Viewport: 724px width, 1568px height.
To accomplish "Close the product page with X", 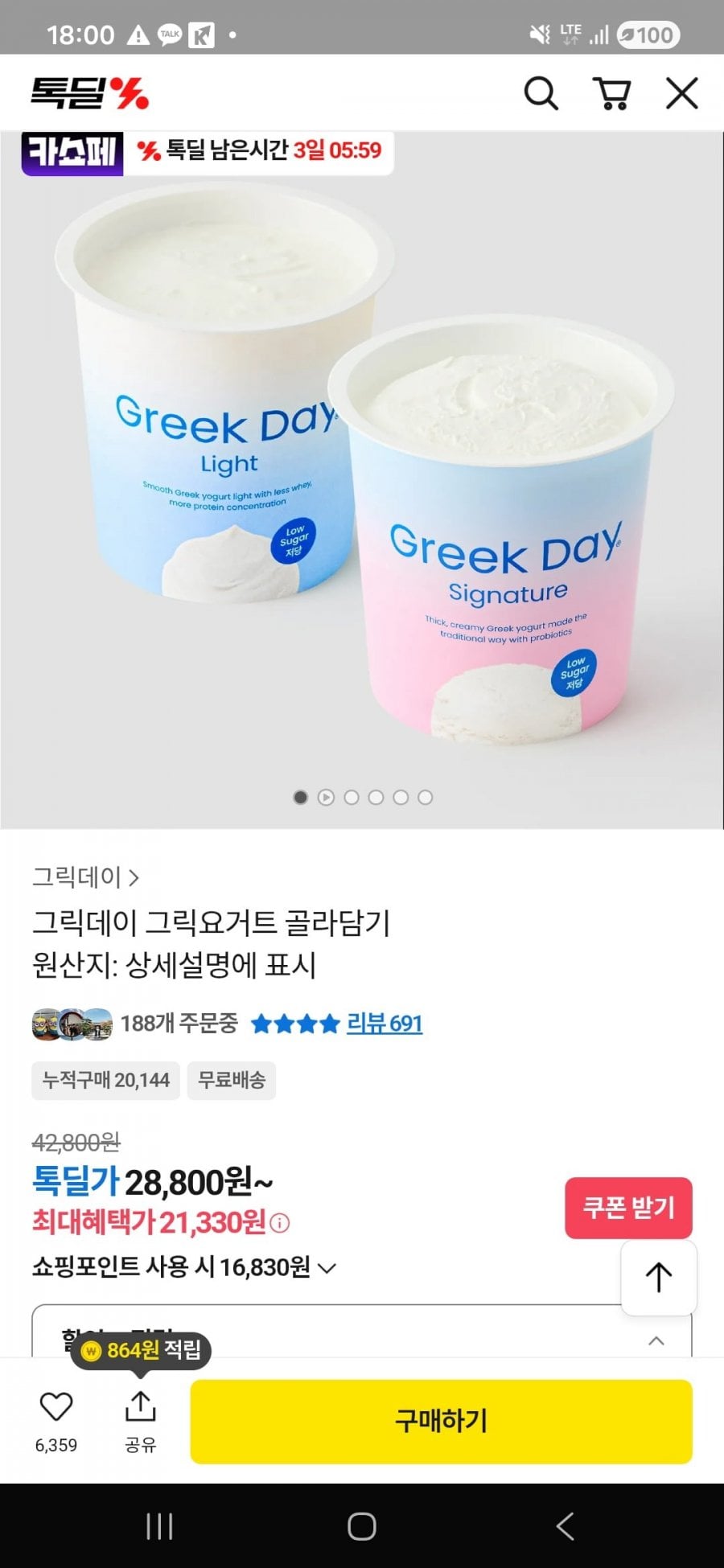I will coord(681,93).
